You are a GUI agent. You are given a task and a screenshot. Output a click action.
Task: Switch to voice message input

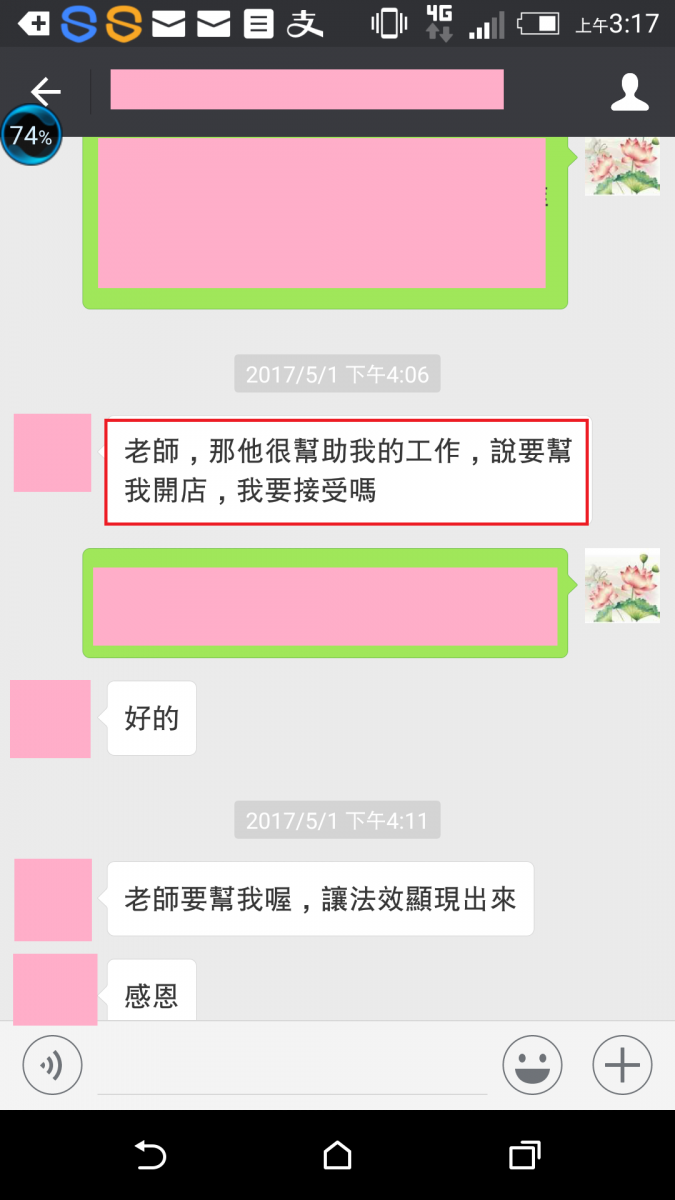click(52, 1065)
